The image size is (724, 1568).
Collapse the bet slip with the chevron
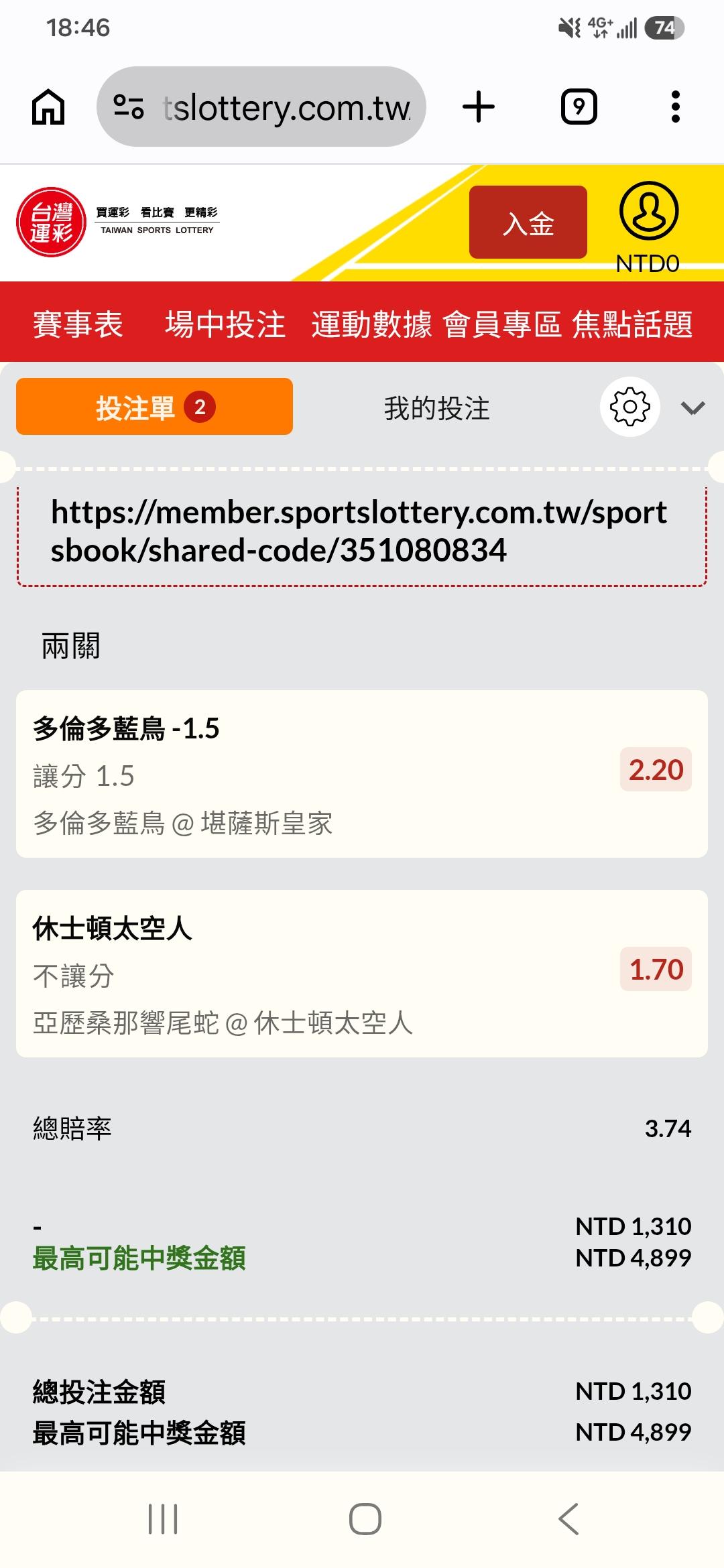(692, 408)
